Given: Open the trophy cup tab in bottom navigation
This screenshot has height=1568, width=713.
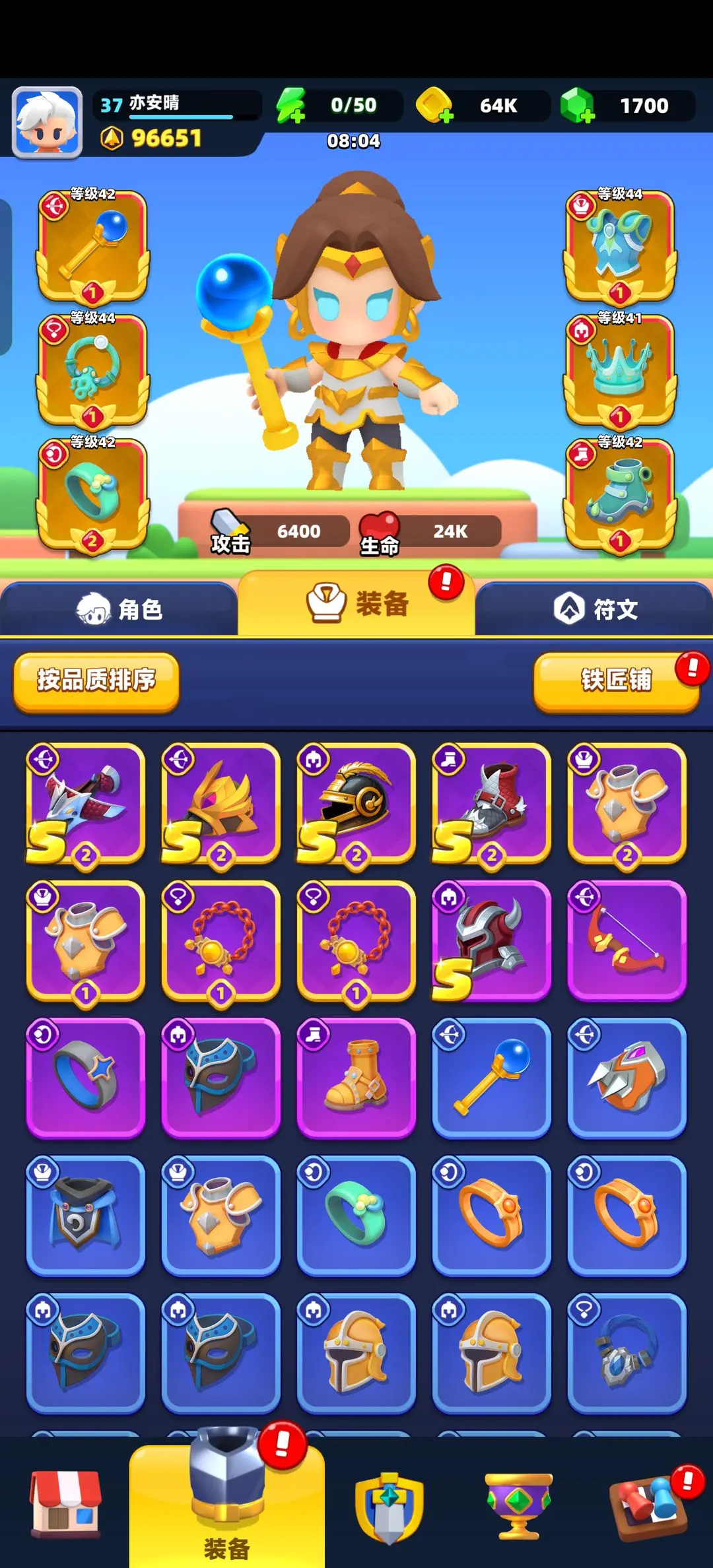Looking at the screenshot, I should [x=519, y=1511].
